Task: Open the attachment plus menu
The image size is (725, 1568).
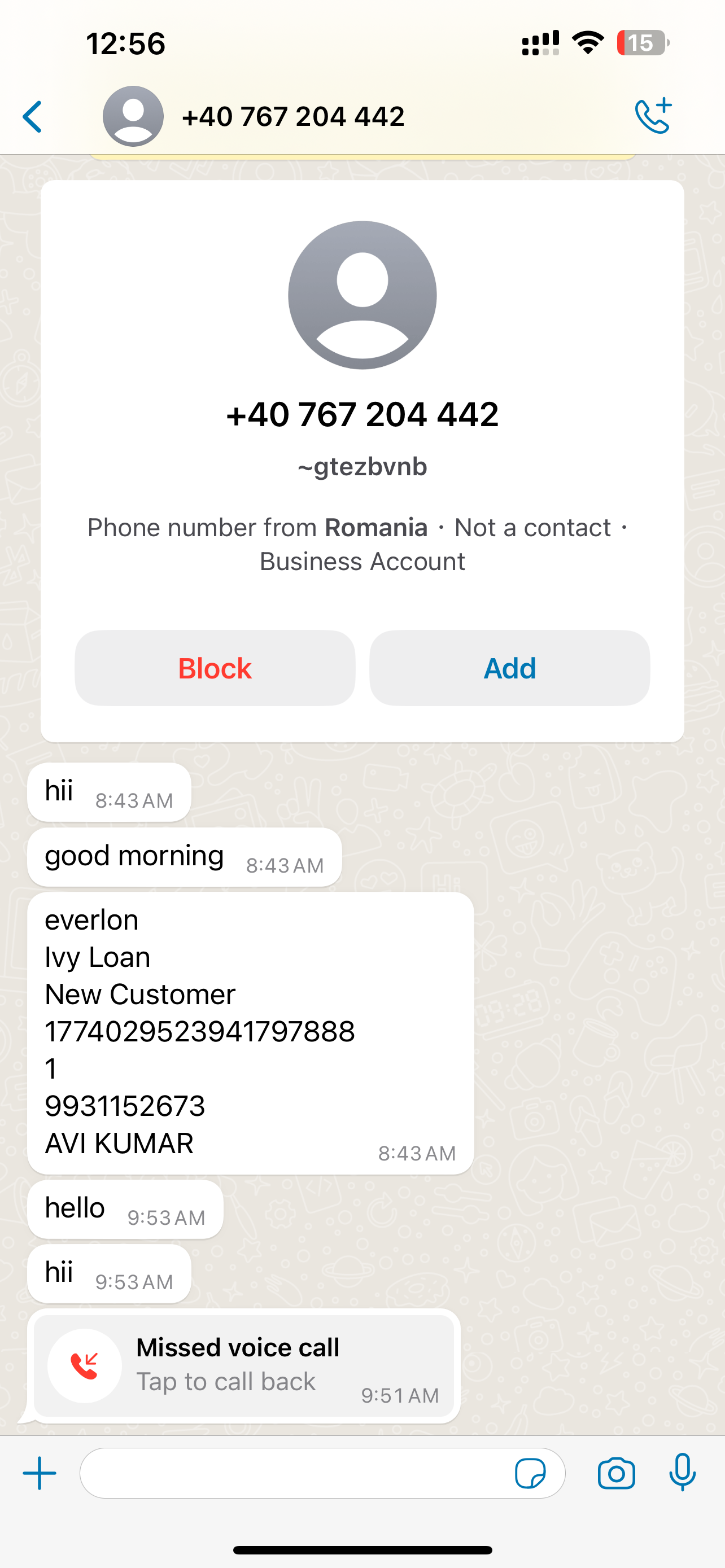Action: [x=40, y=1473]
